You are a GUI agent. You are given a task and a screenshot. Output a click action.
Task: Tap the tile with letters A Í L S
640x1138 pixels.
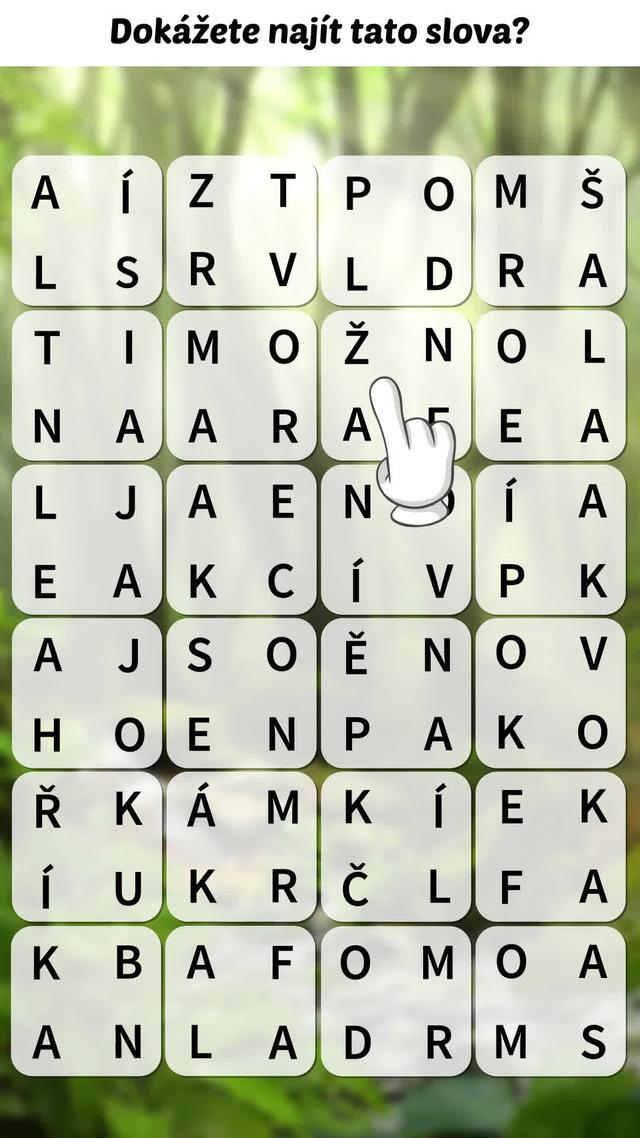[86, 231]
